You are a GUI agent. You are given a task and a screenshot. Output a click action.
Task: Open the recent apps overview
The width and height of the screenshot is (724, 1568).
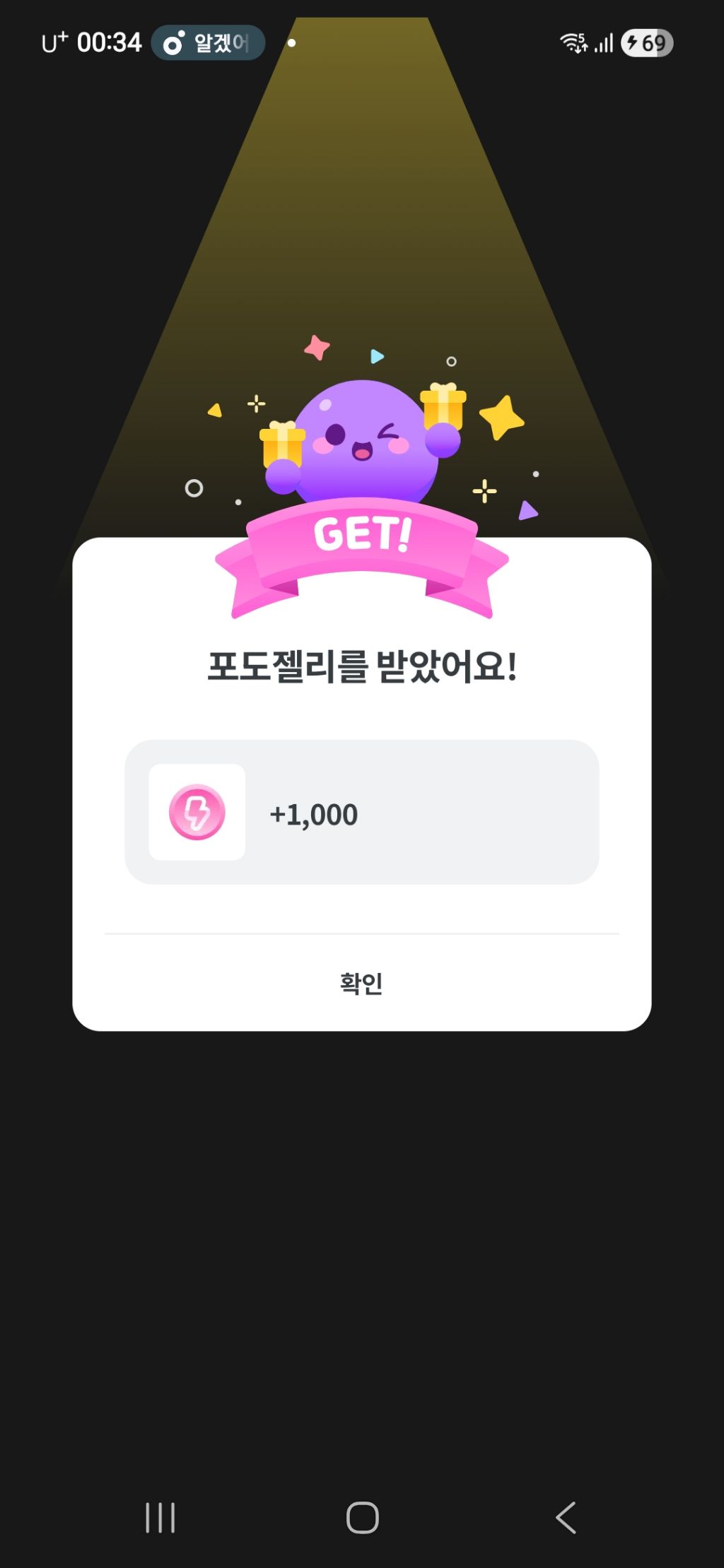[x=160, y=1517]
